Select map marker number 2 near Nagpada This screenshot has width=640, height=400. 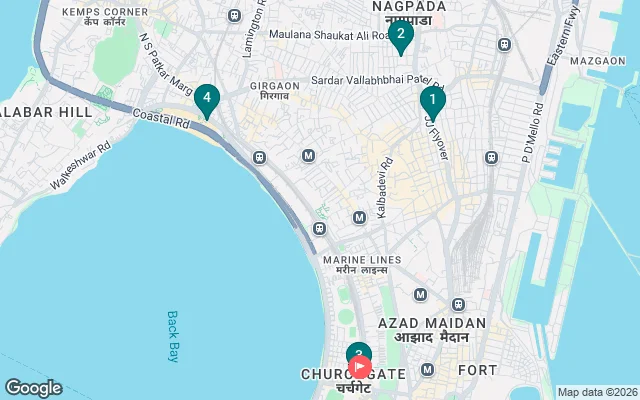point(400,36)
